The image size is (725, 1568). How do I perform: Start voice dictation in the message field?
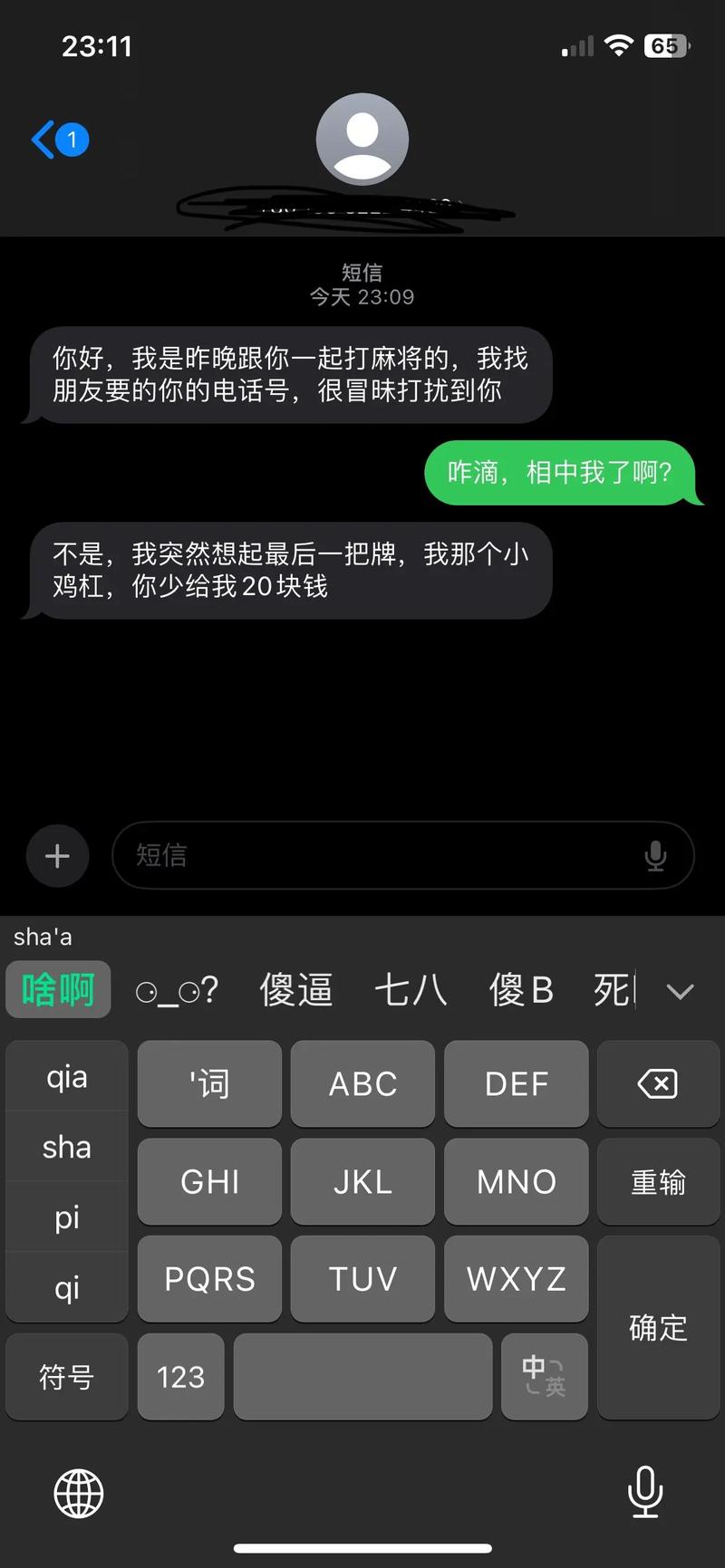pos(655,855)
